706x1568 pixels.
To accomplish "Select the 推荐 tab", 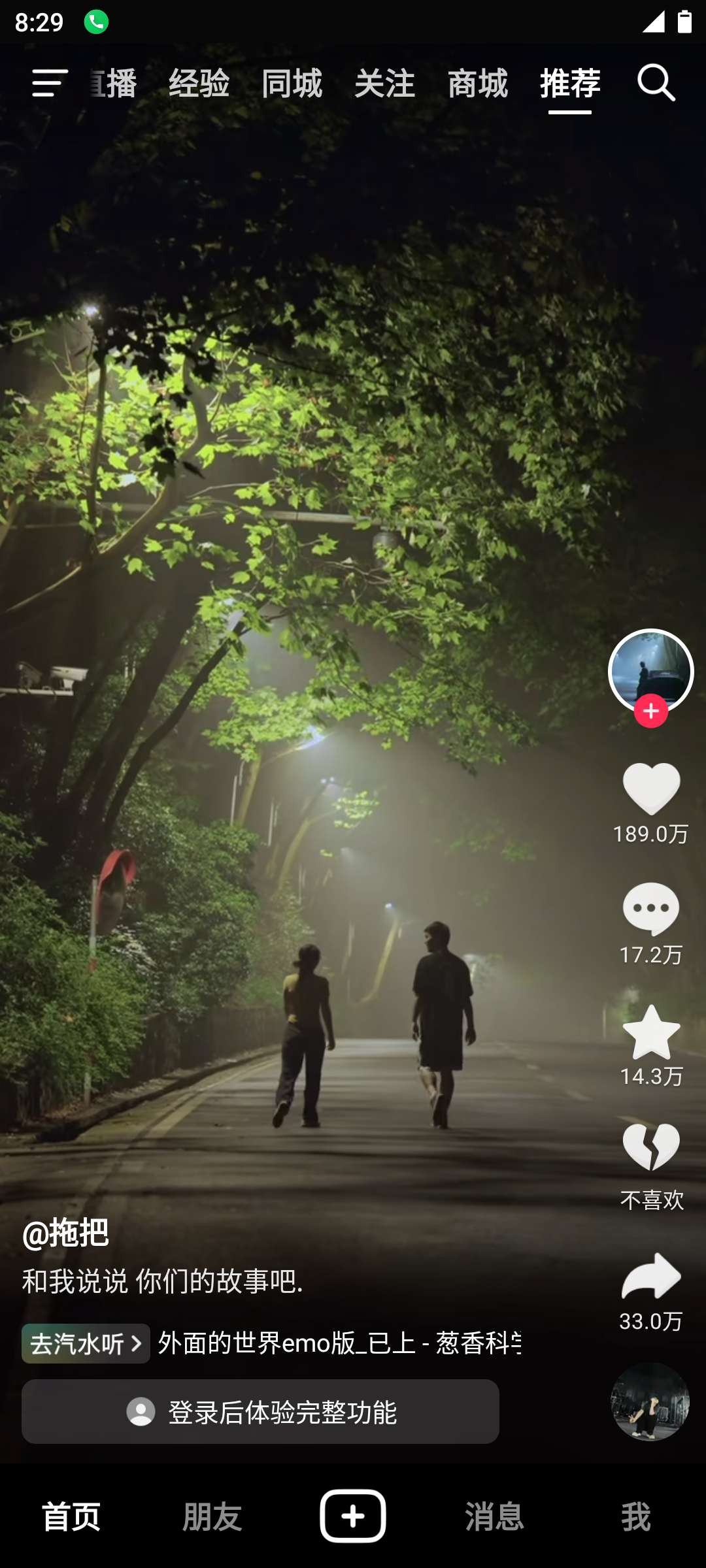I will (x=570, y=84).
